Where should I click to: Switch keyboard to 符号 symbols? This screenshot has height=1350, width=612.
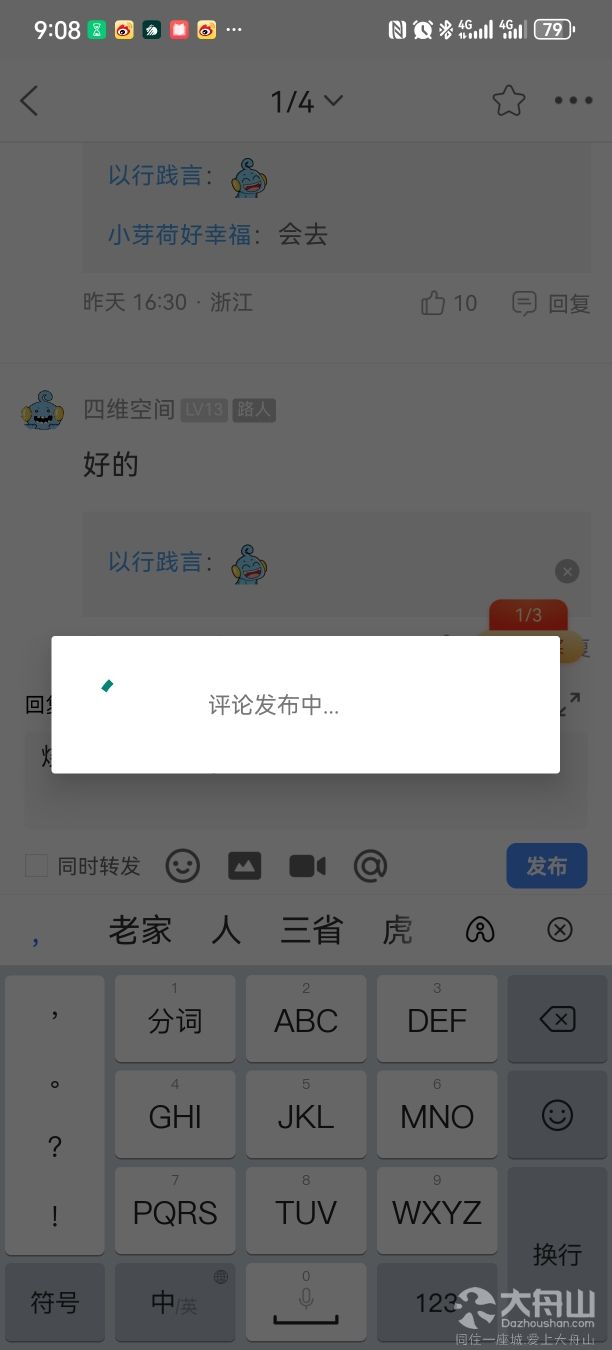coord(55,1302)
